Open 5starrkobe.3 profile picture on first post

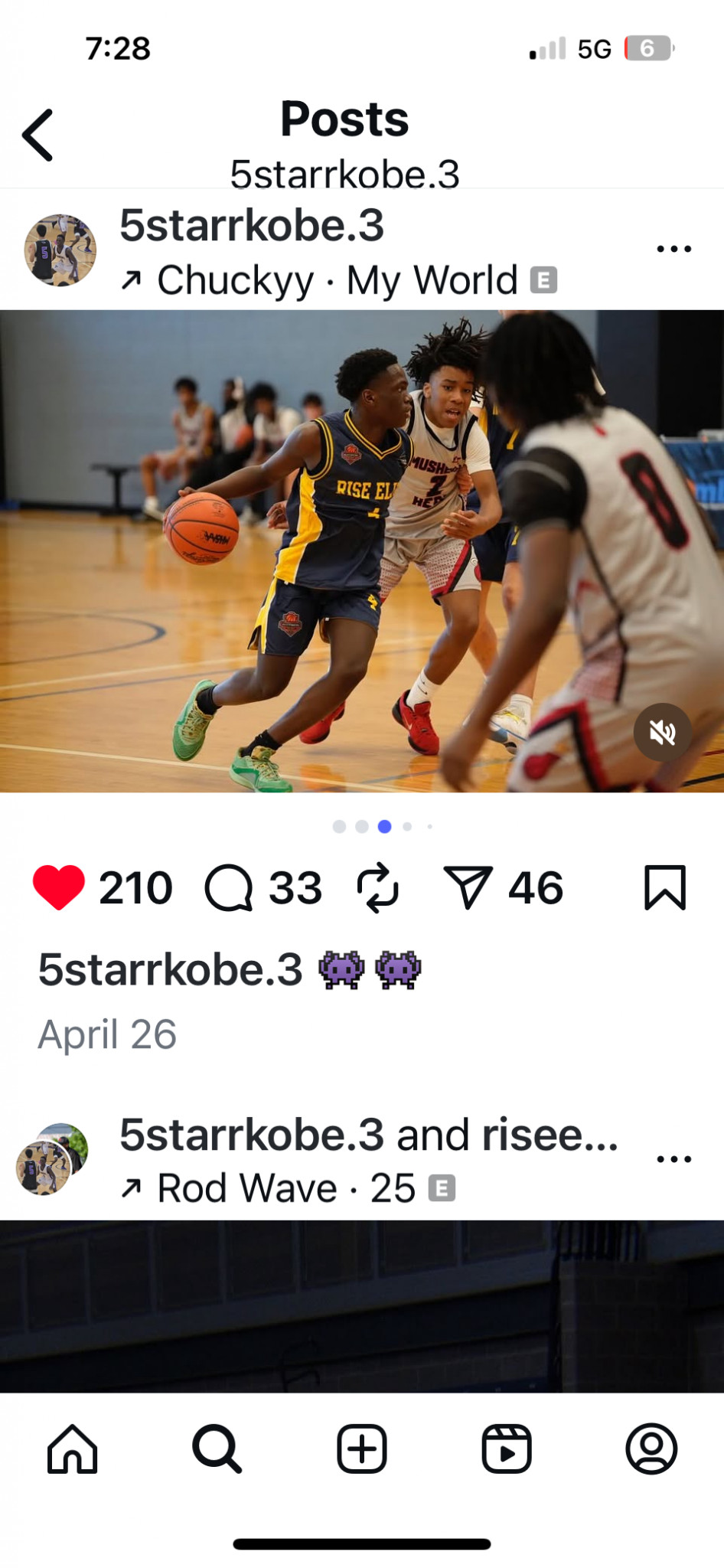[60, 250]
